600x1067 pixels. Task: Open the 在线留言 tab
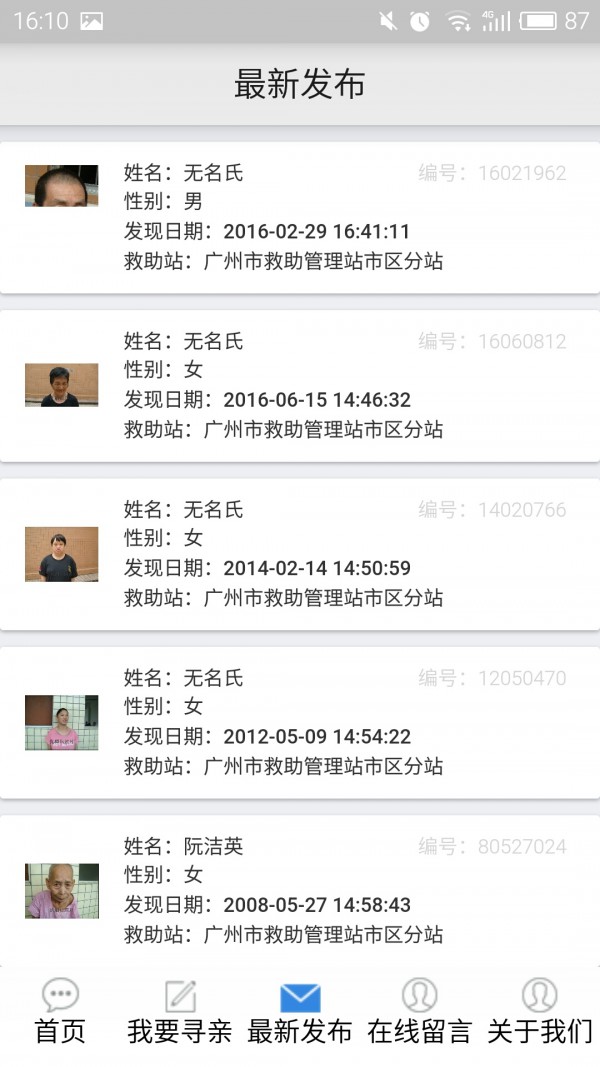[420, 1012]
